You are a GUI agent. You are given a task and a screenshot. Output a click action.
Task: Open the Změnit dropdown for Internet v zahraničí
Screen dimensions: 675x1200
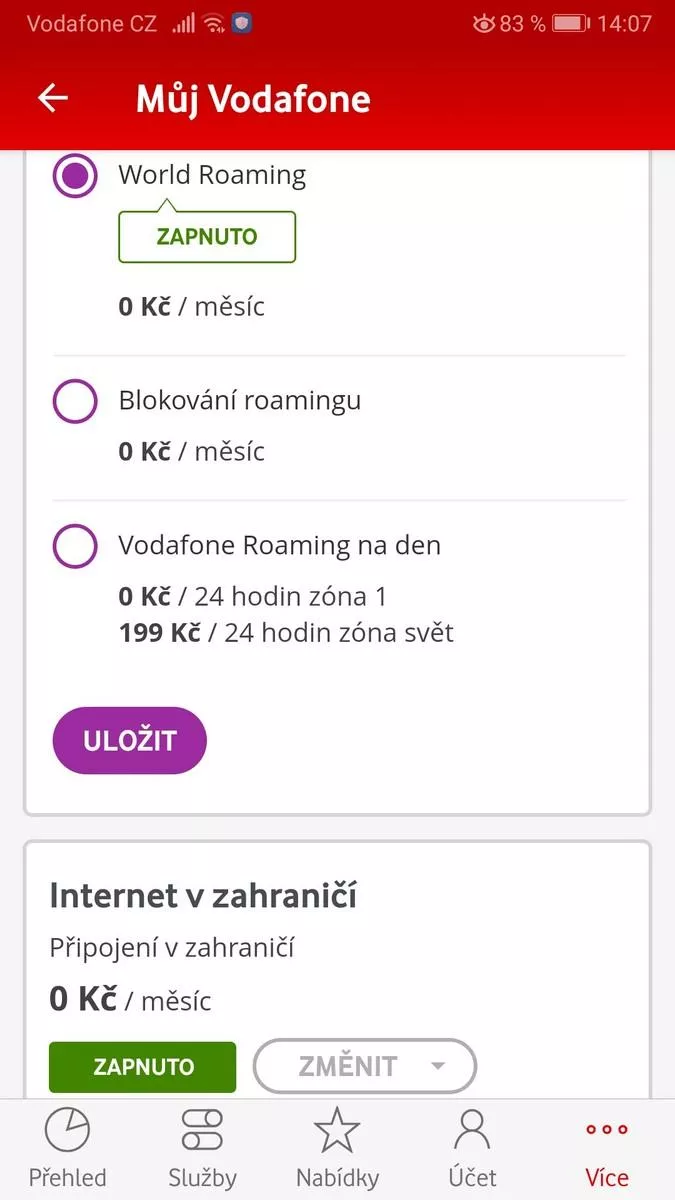pyautogui.click(x=365, y=1066)
